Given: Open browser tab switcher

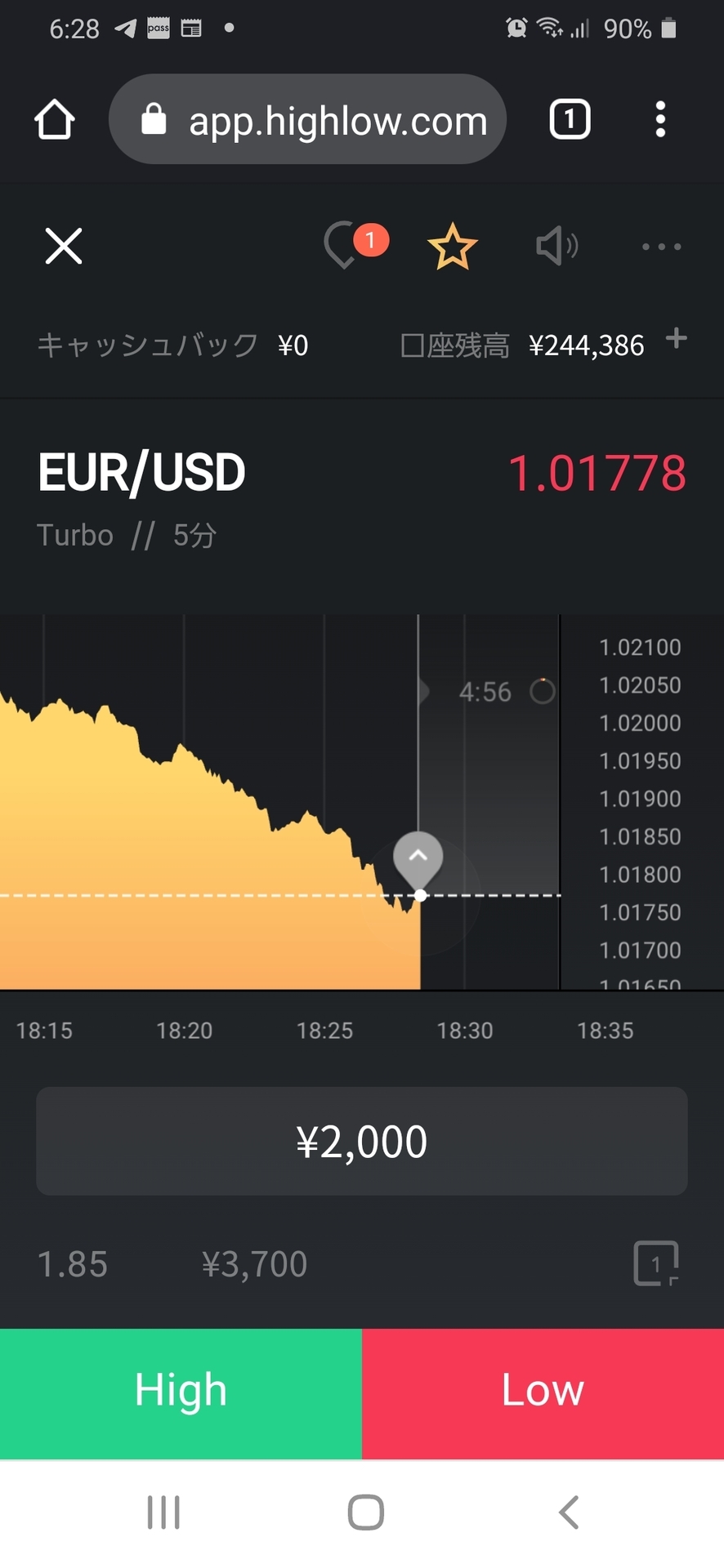Looking at the screenshot, I should [570, 120].
